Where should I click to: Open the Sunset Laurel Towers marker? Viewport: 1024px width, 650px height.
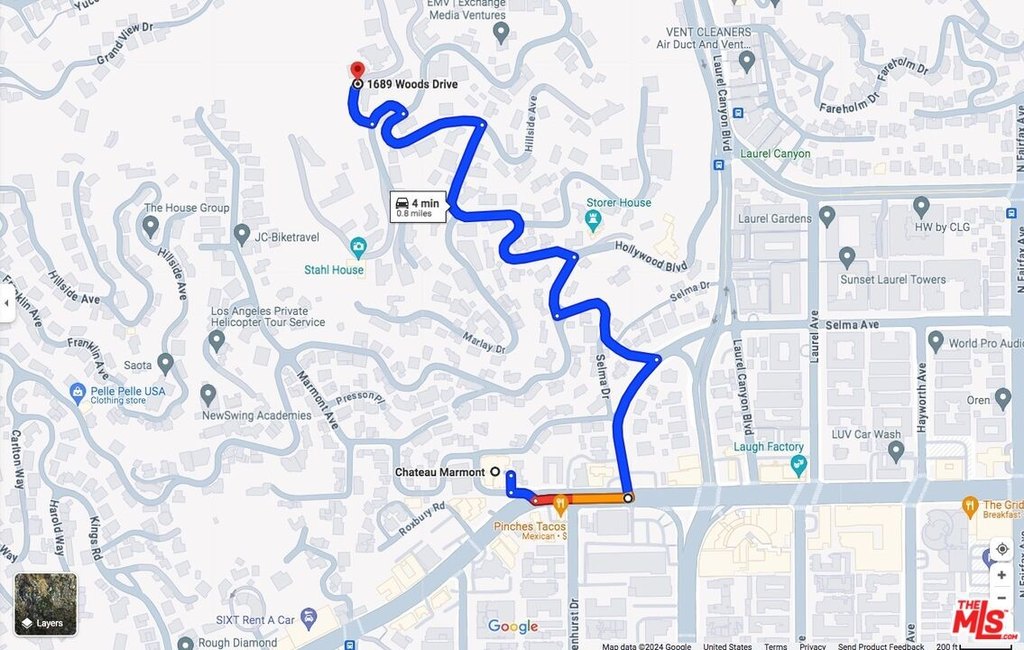(848, 256)
